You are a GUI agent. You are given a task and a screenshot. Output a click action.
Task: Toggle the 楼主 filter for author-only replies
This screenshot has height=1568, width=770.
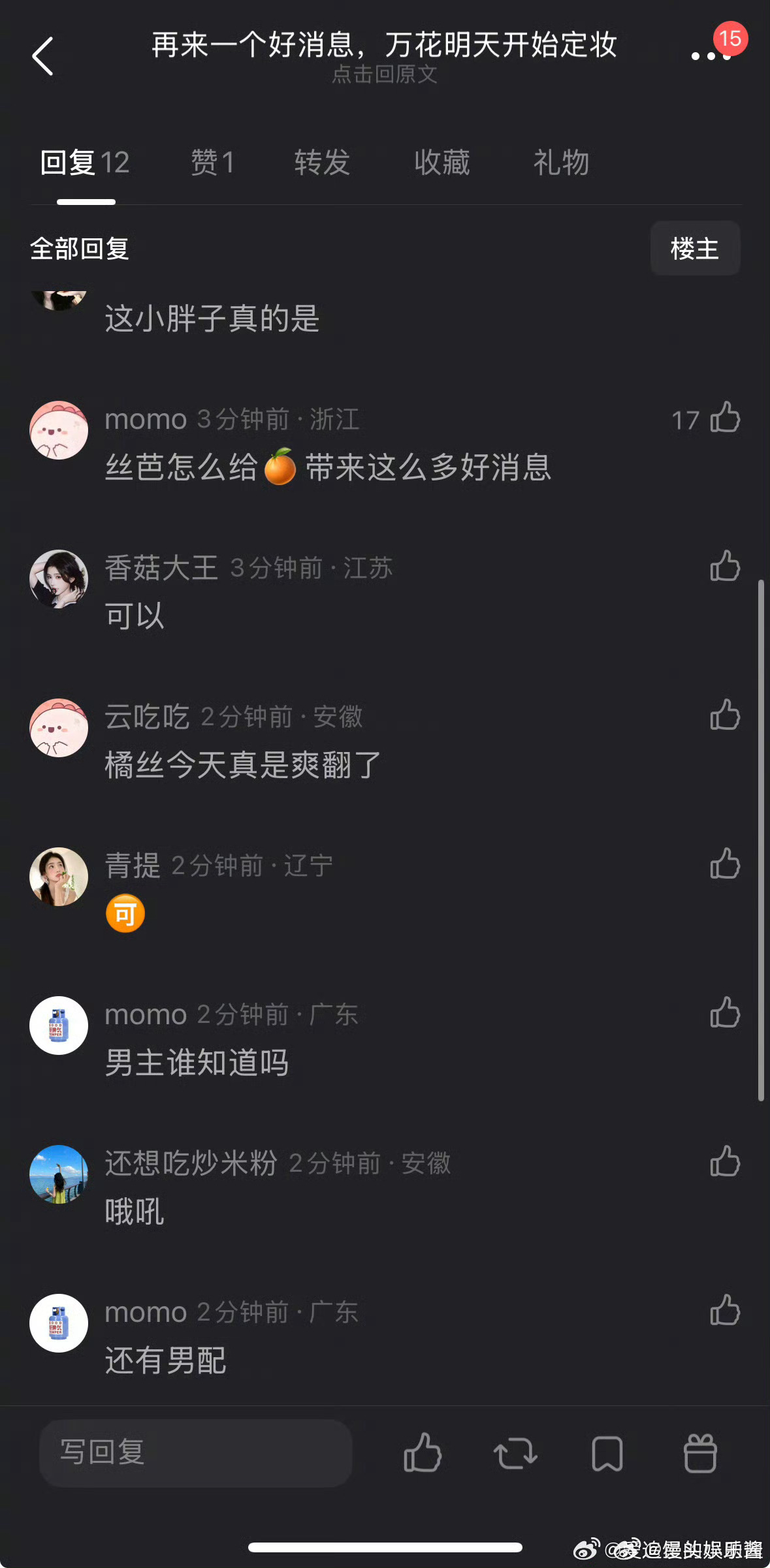point(694,248)
